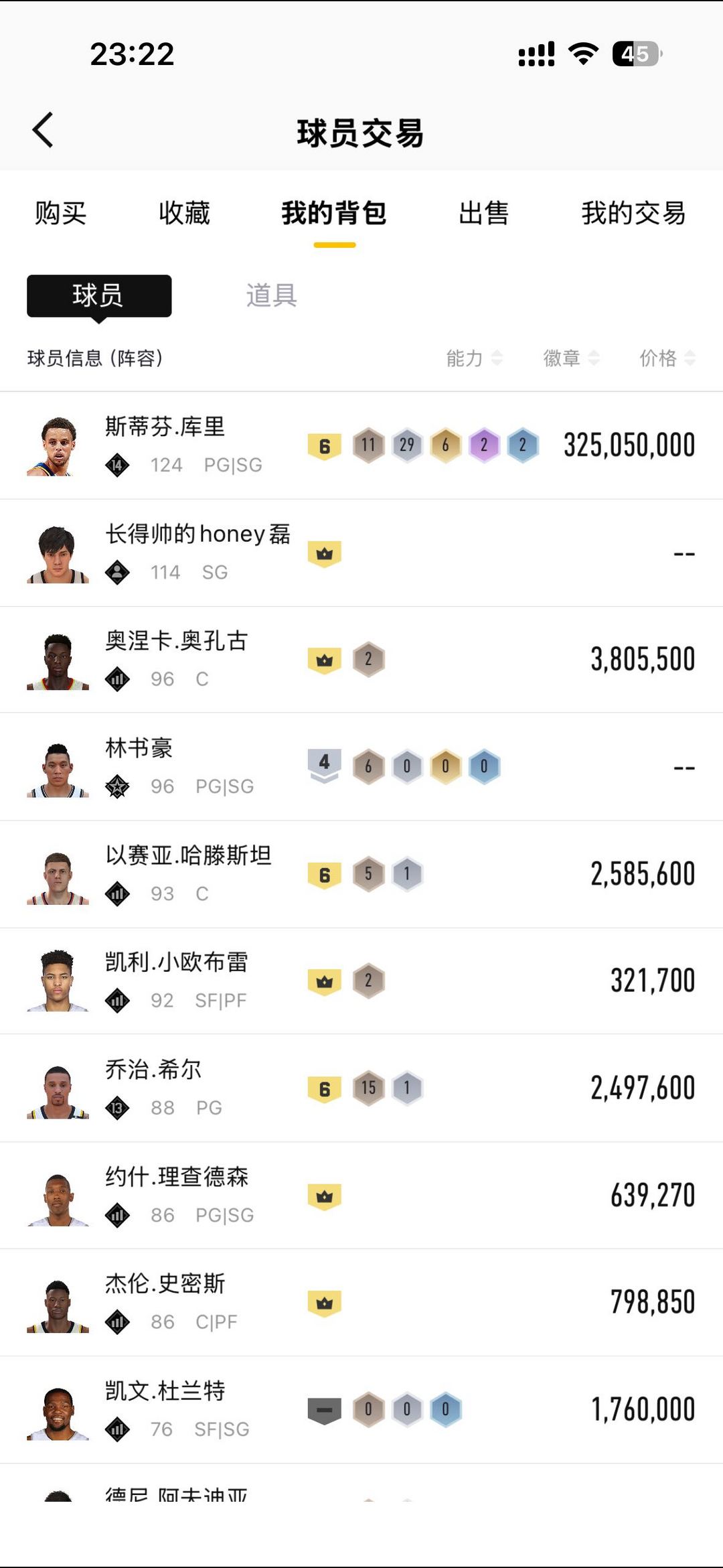Open player 以赛亚.哈滕斯坦
Image resolution: width=723 pixels, height=1568 pixels.
[x=188, y=873]
